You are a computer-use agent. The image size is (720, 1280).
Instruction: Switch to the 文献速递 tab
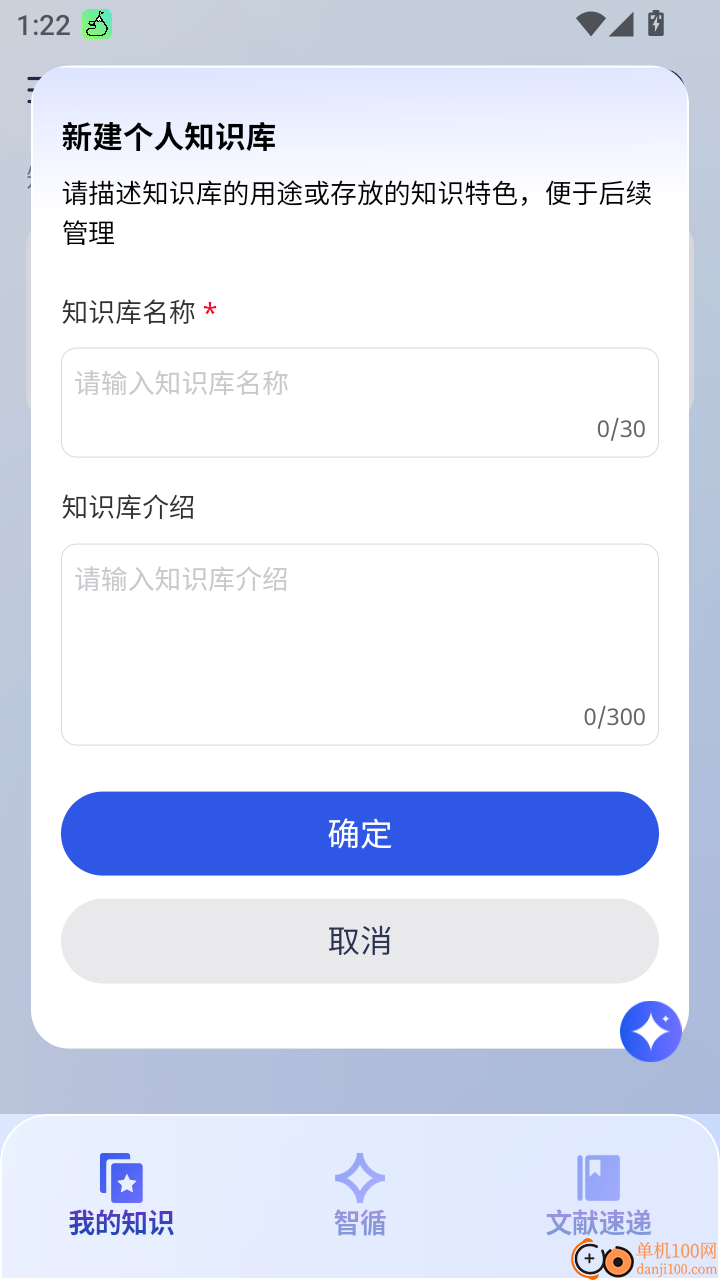pyautogui.click(x=598, y=1195)
